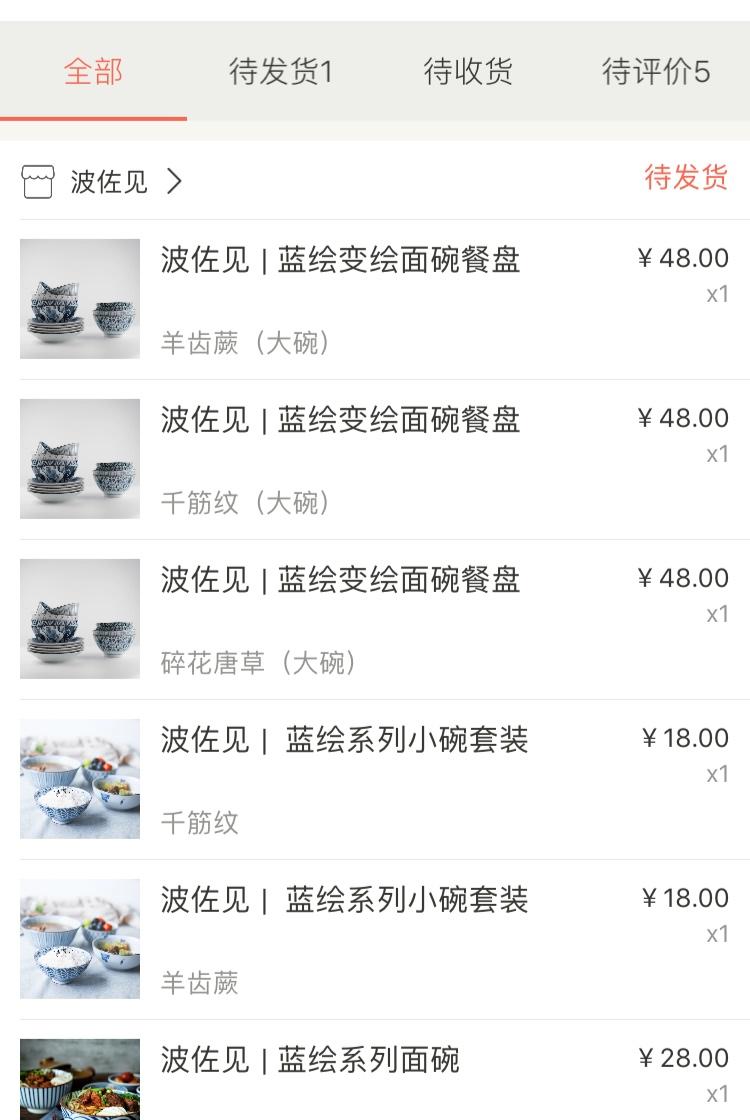Show the 待评价 orders tab
750x1120 pixels.
point(655,72)
